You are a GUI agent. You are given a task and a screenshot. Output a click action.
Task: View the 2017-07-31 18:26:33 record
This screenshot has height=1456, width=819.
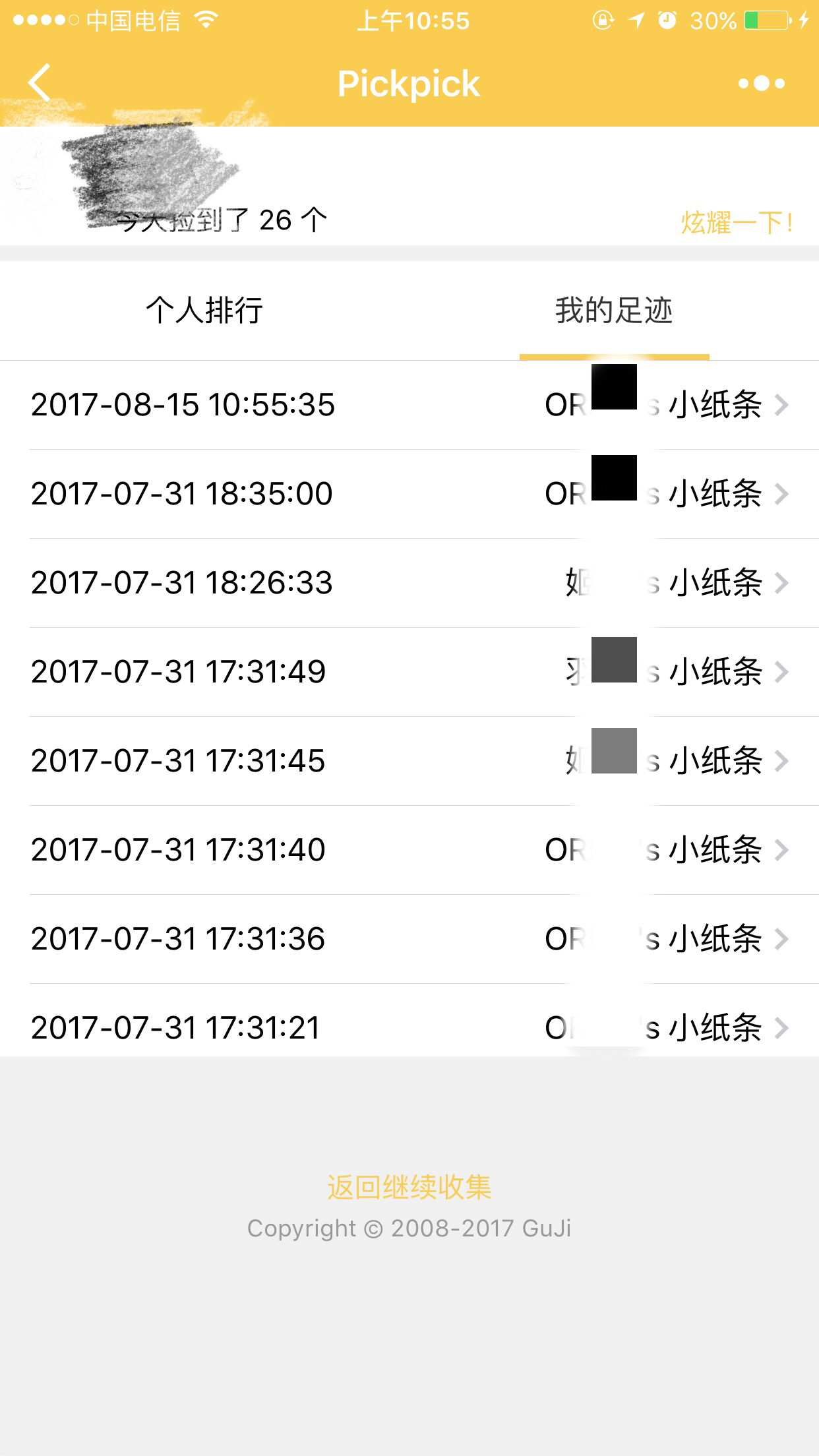tap(409, 583)
